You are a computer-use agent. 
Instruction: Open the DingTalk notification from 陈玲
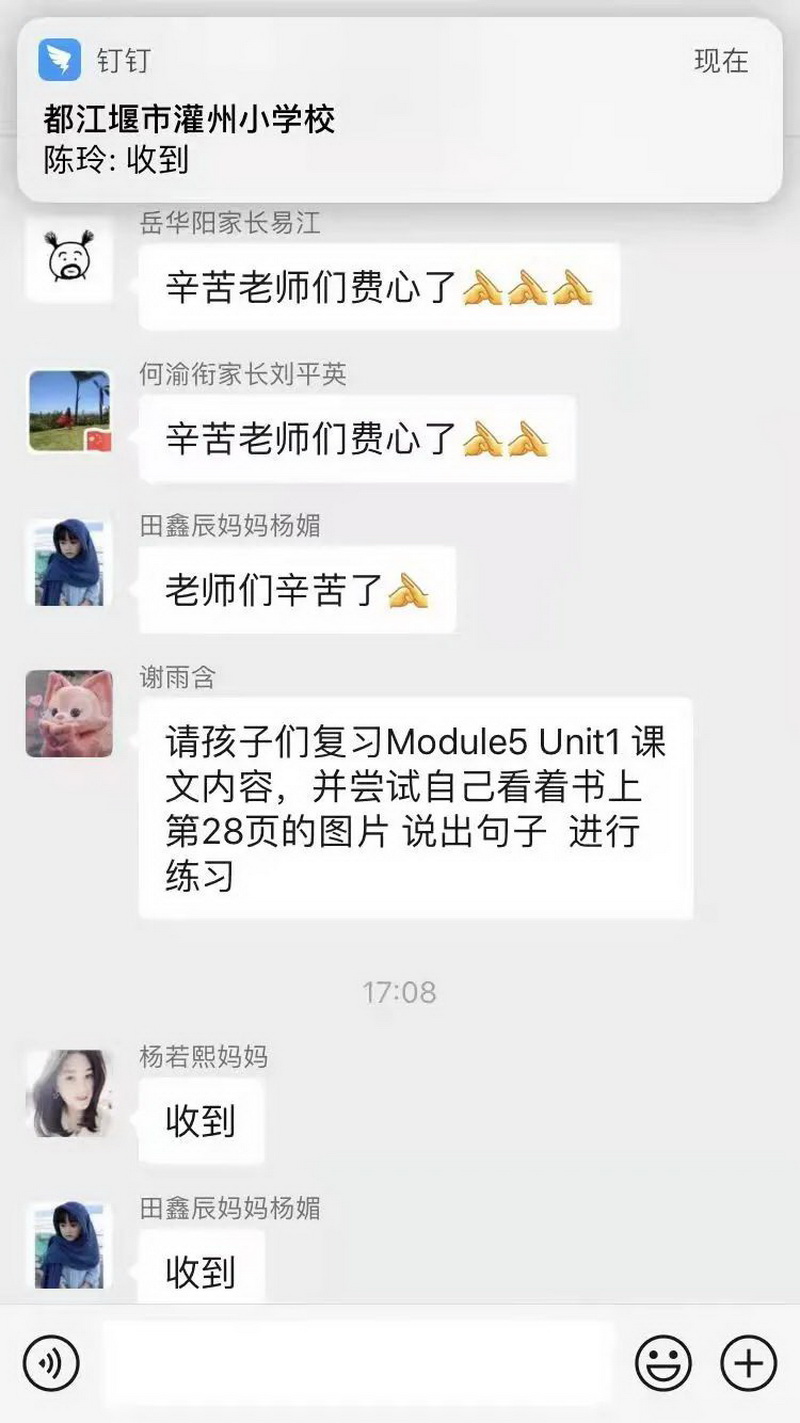(400, 110)
